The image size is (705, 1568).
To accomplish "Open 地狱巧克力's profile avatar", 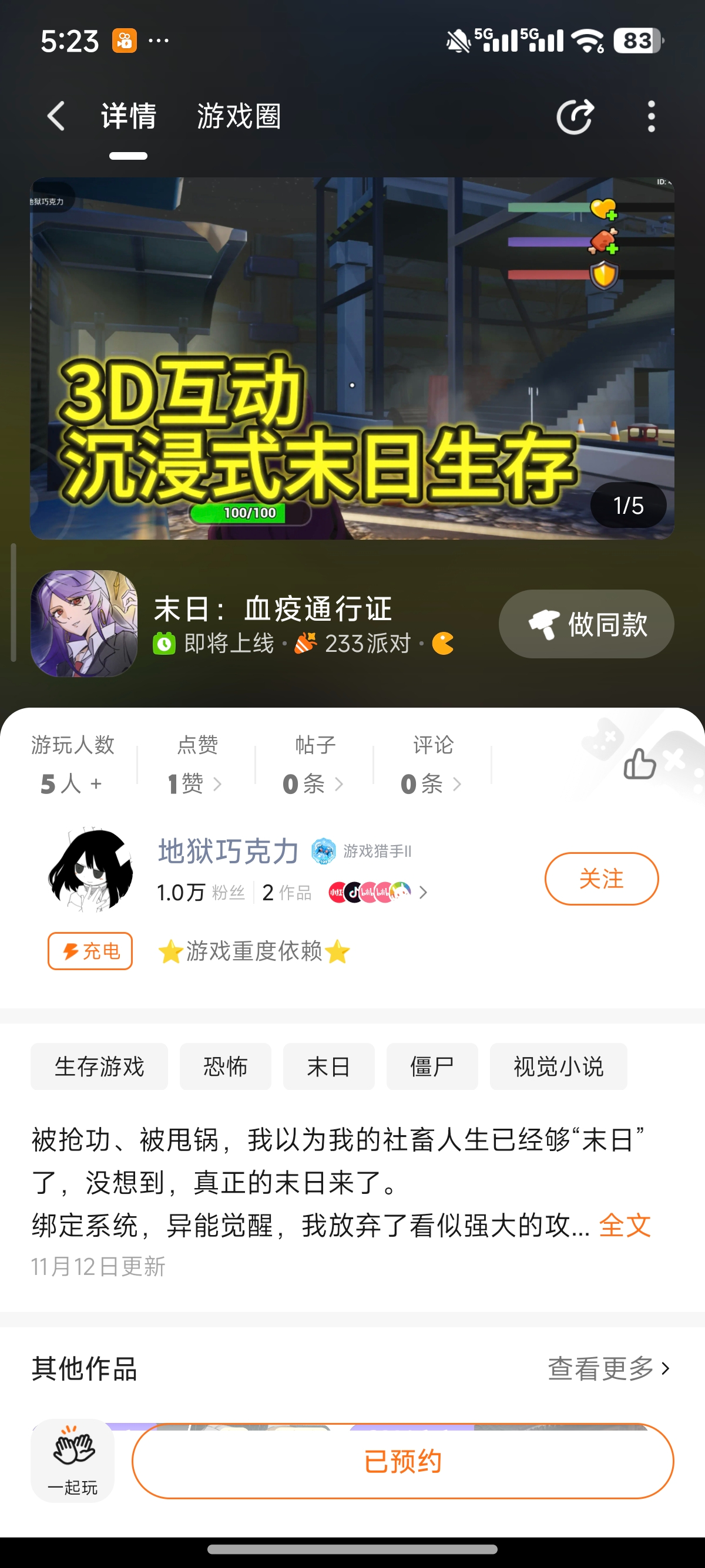I will 90,869.
